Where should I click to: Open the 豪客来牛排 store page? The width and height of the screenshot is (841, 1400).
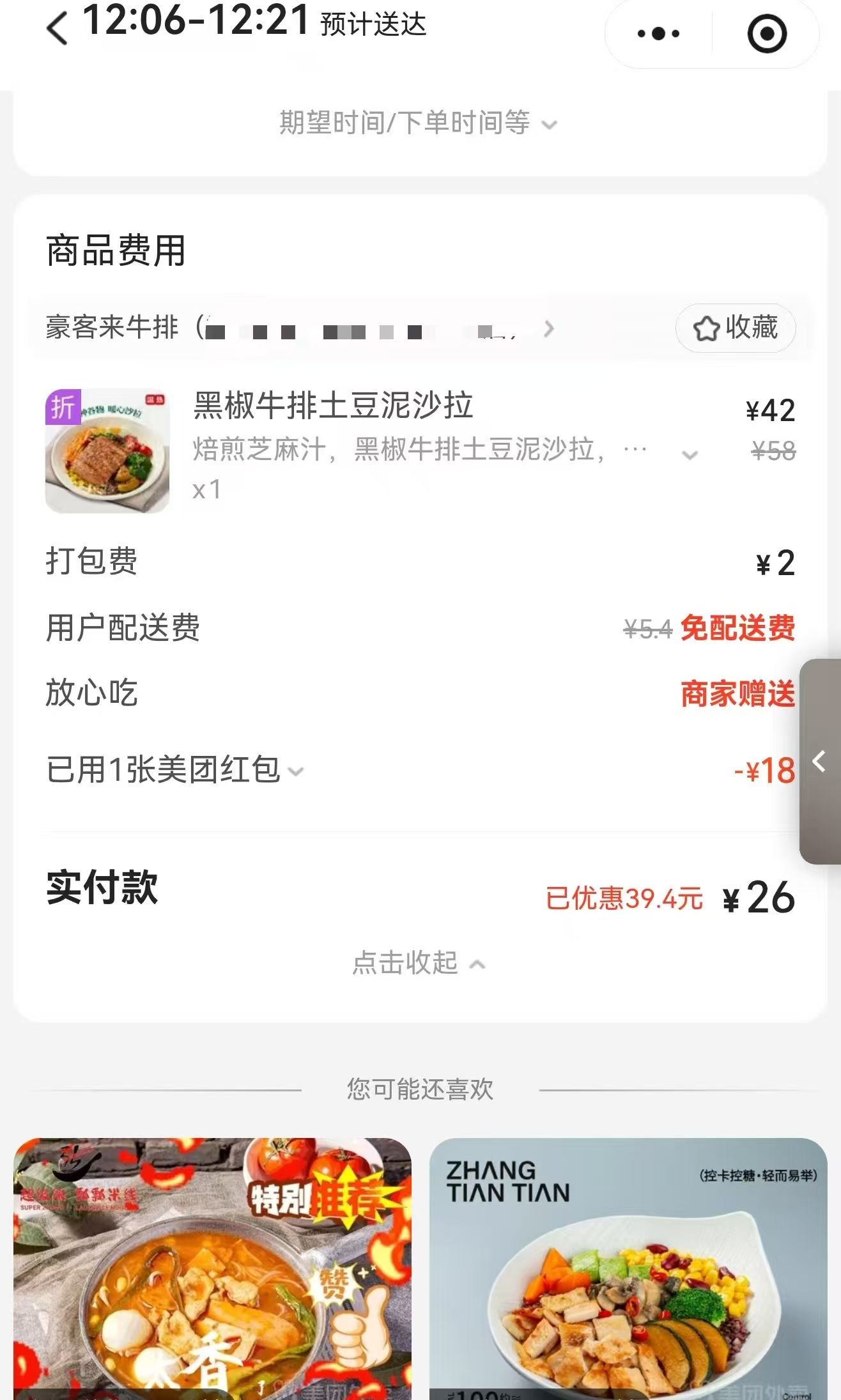click(299, 328)
